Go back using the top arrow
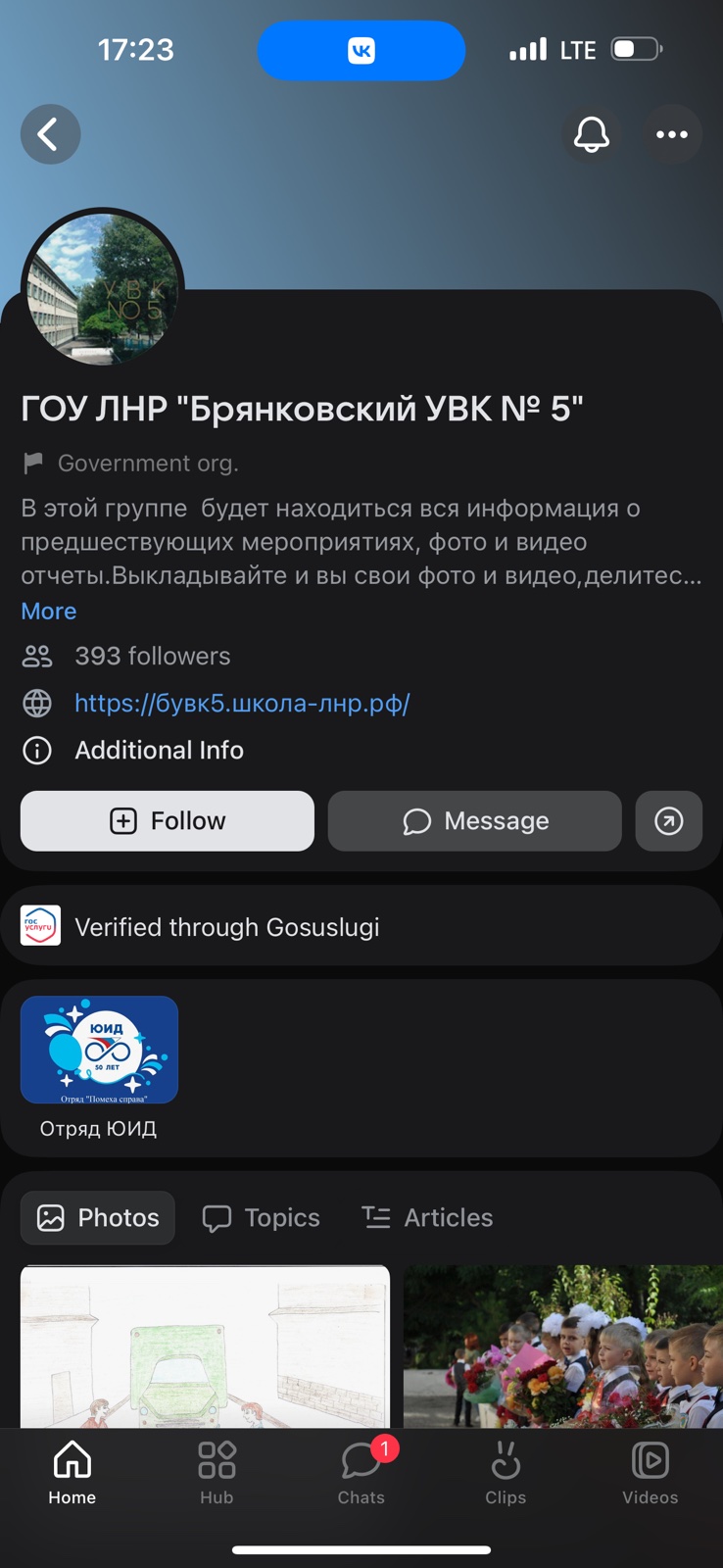 pyautogui.click(x=50, y=134)
